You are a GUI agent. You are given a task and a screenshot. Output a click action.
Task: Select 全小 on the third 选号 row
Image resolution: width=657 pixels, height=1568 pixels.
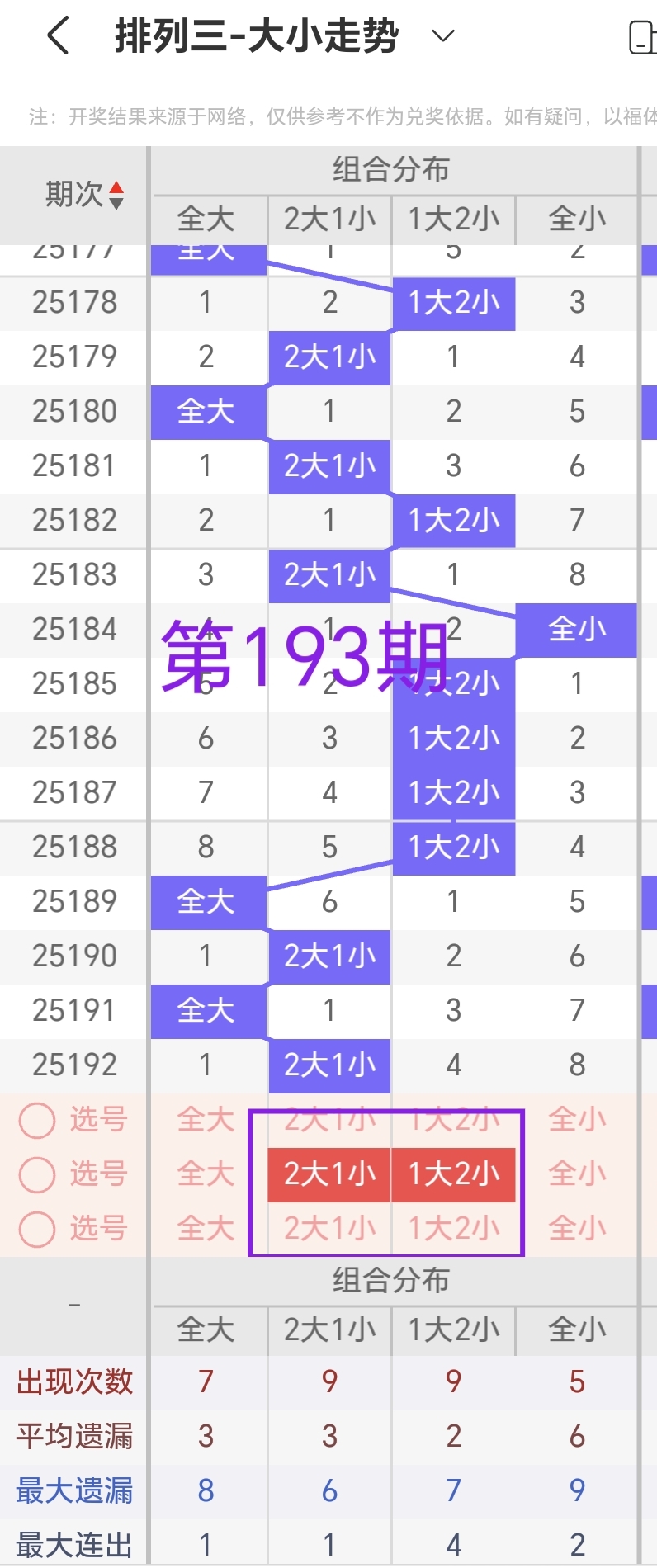[x=576, y=1229]
